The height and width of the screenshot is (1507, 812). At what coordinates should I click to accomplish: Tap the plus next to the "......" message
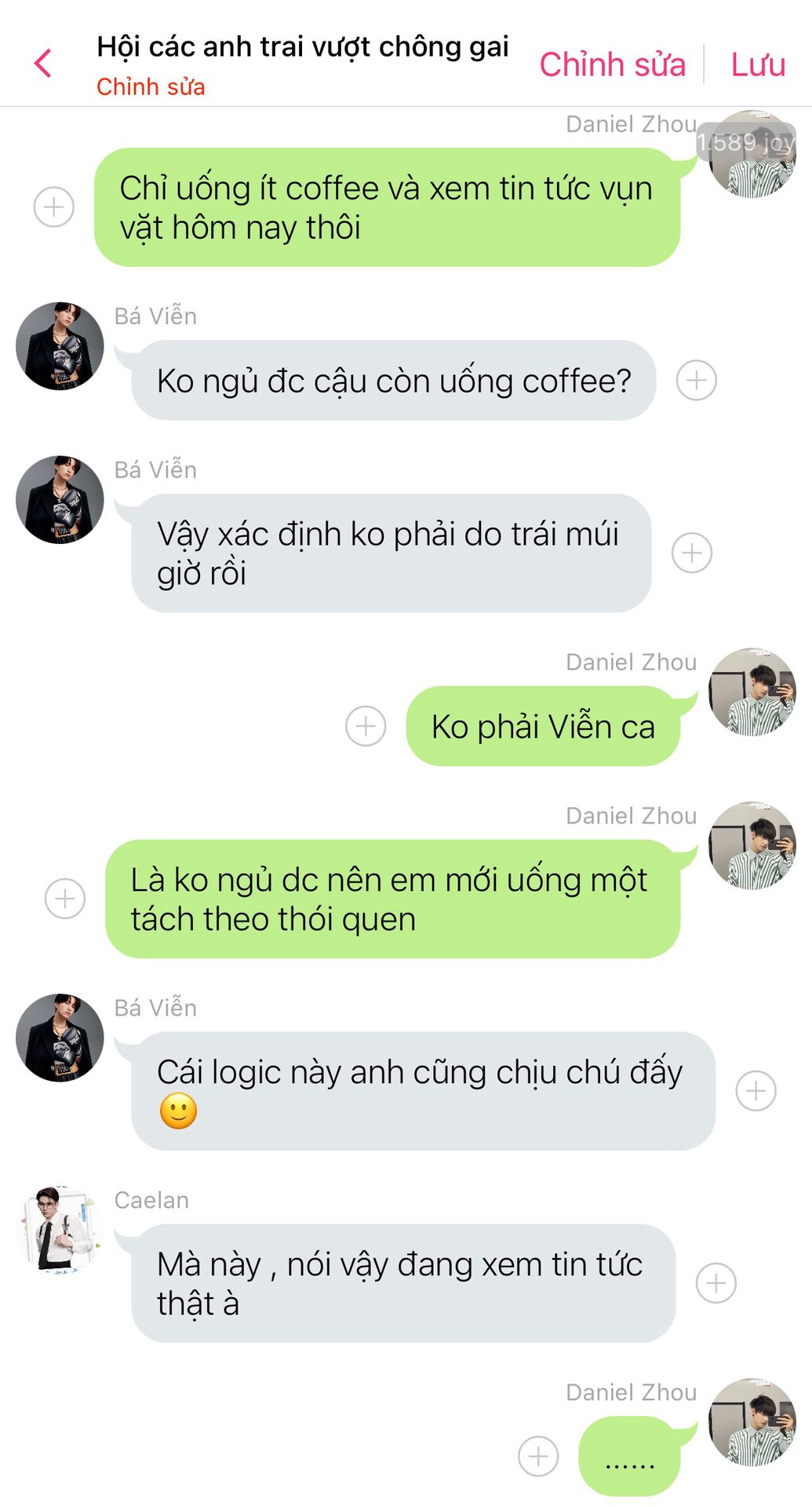(x=539, y=1456)
